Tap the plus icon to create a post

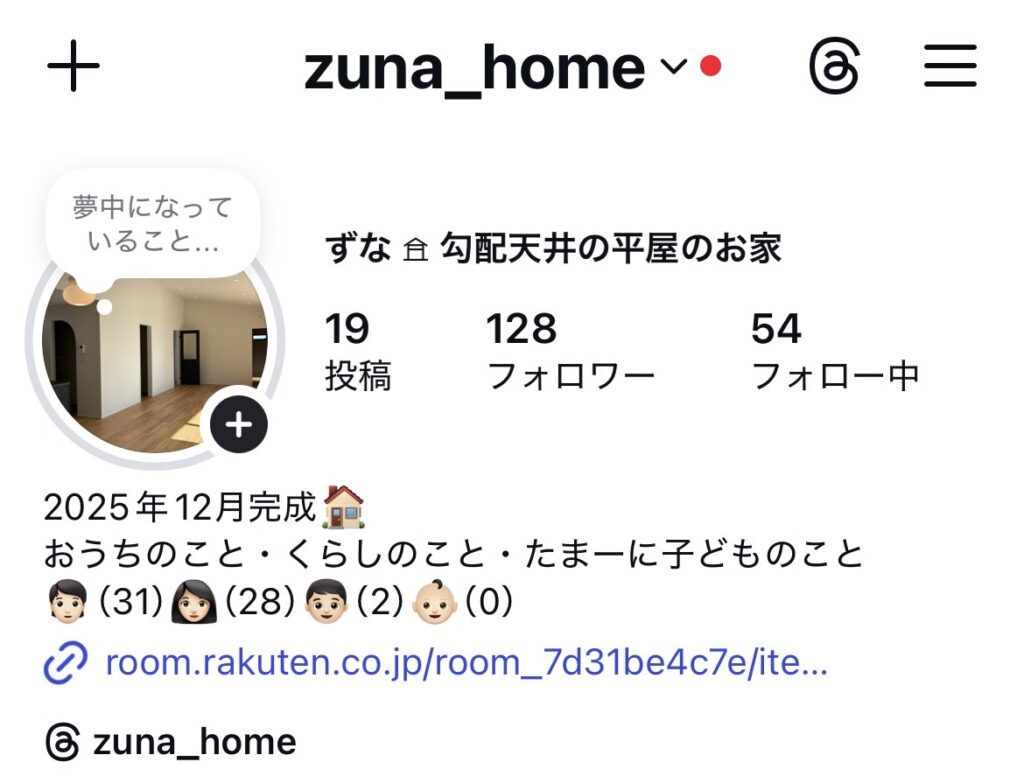point(74,67)
